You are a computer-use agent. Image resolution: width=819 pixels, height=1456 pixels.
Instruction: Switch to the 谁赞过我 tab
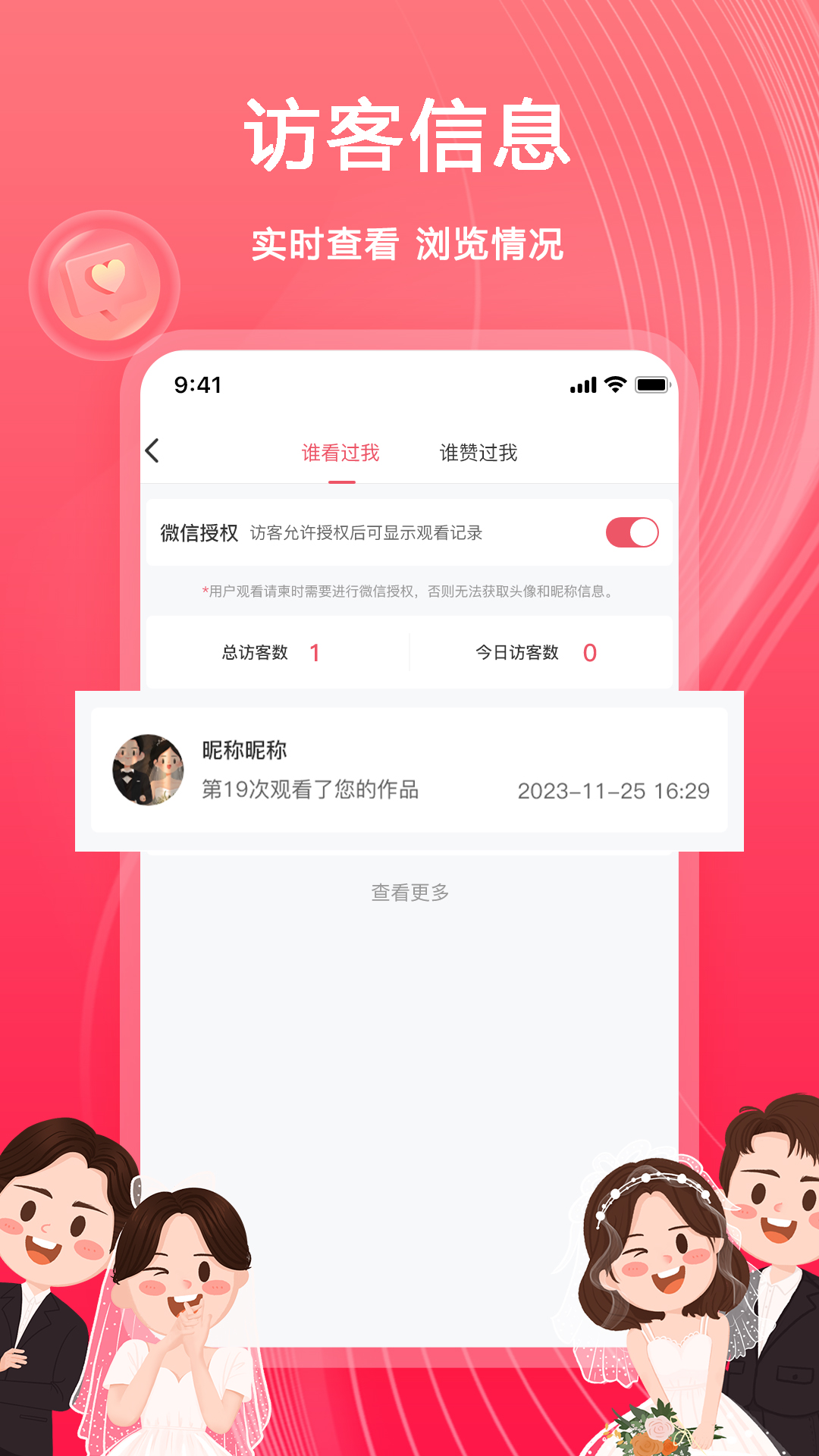click(478, 453)
